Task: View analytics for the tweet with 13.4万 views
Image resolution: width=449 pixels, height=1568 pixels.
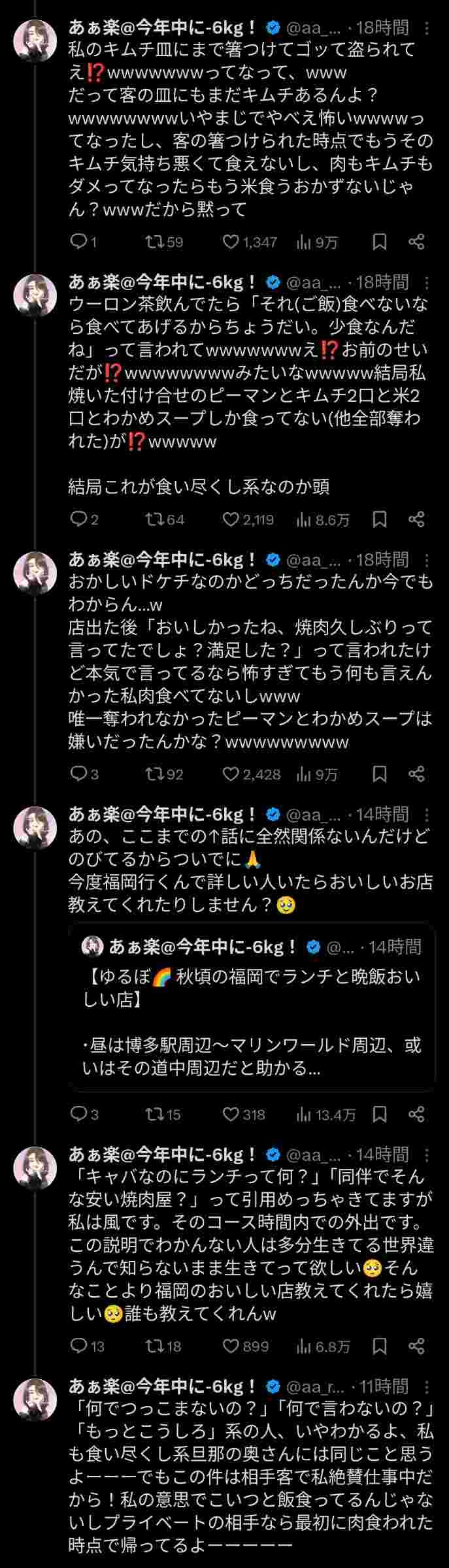Action: (x=305, y=1115)
